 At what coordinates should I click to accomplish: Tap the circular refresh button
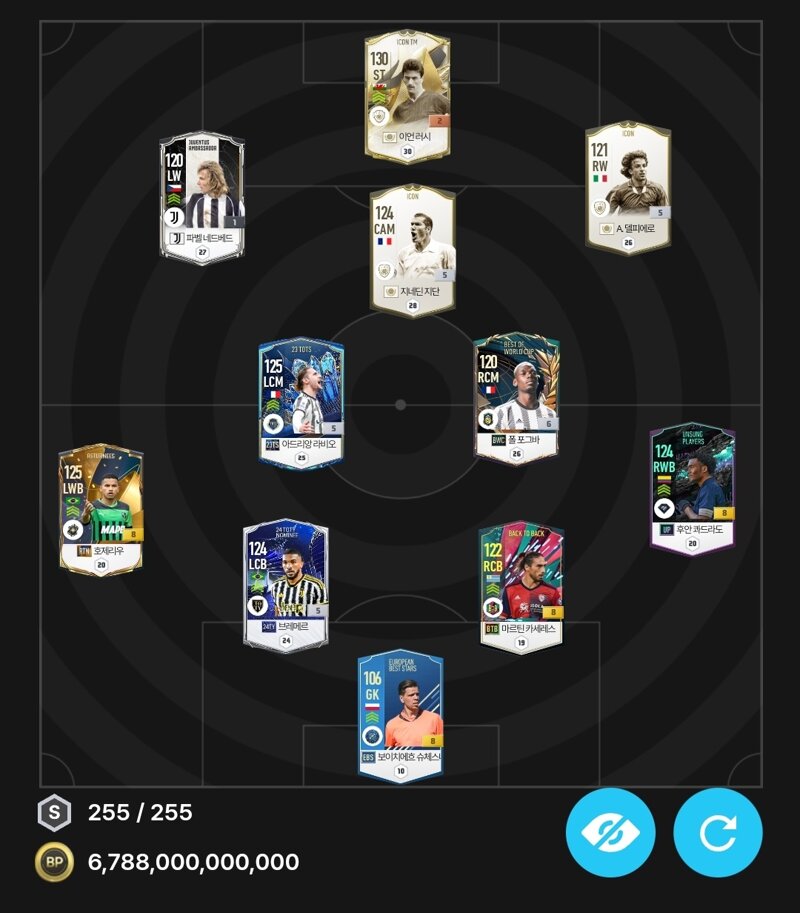(718, 832)
